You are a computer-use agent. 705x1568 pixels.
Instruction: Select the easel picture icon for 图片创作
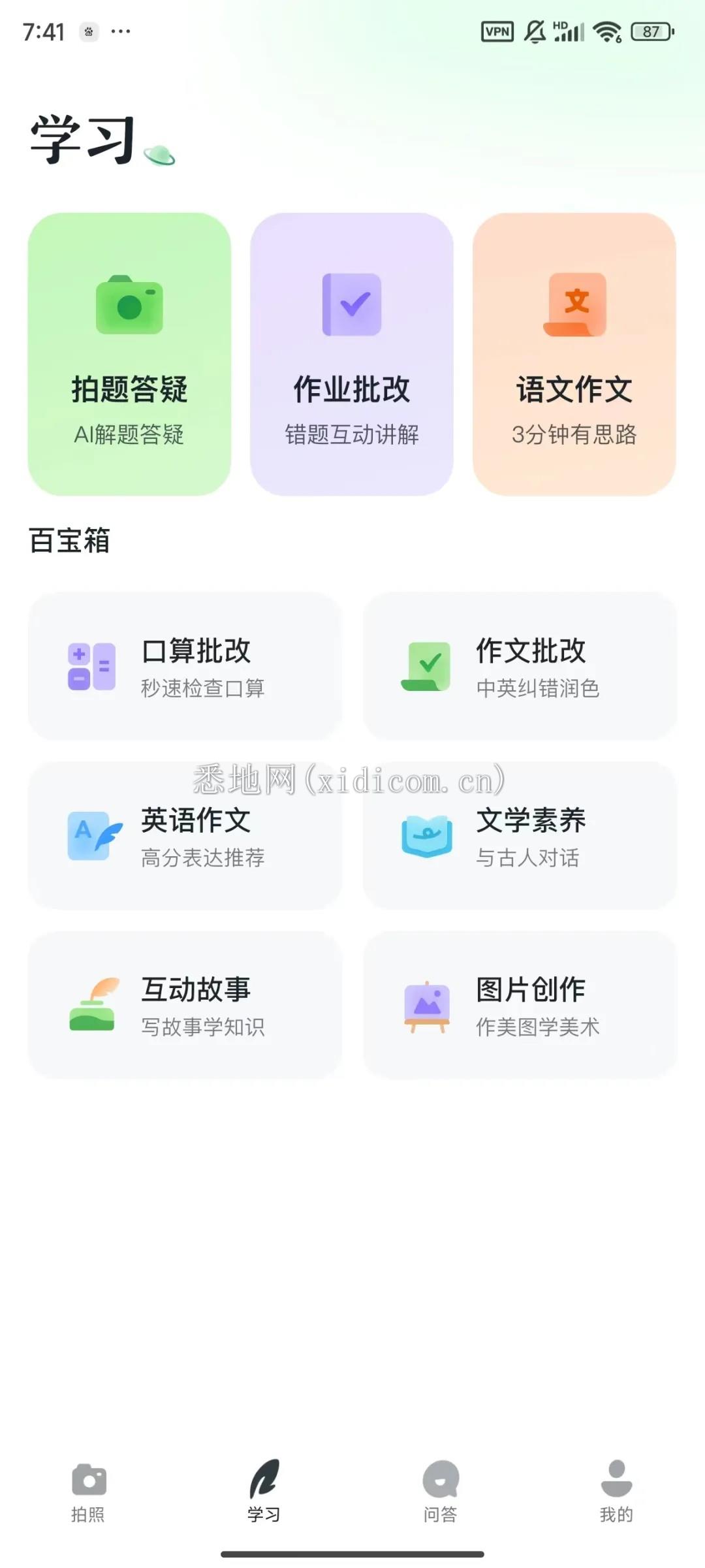click(x=428, y=1006)
